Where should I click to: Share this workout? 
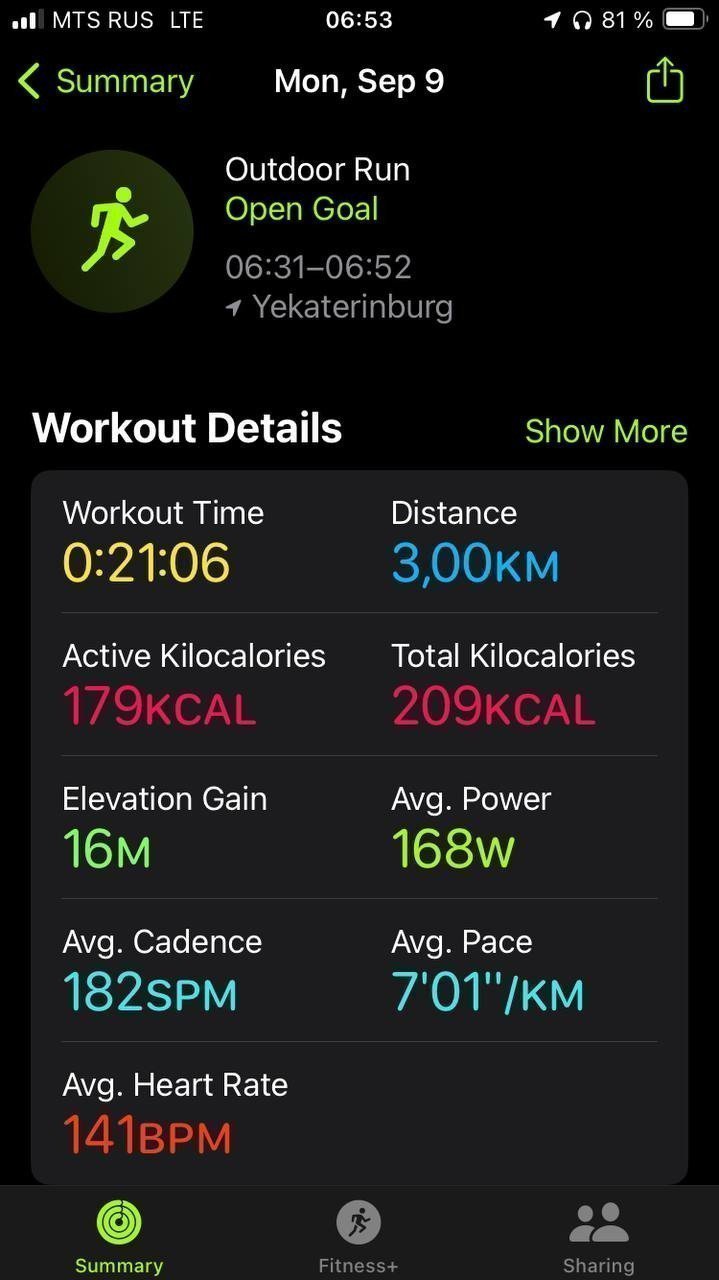click(665, 80)
